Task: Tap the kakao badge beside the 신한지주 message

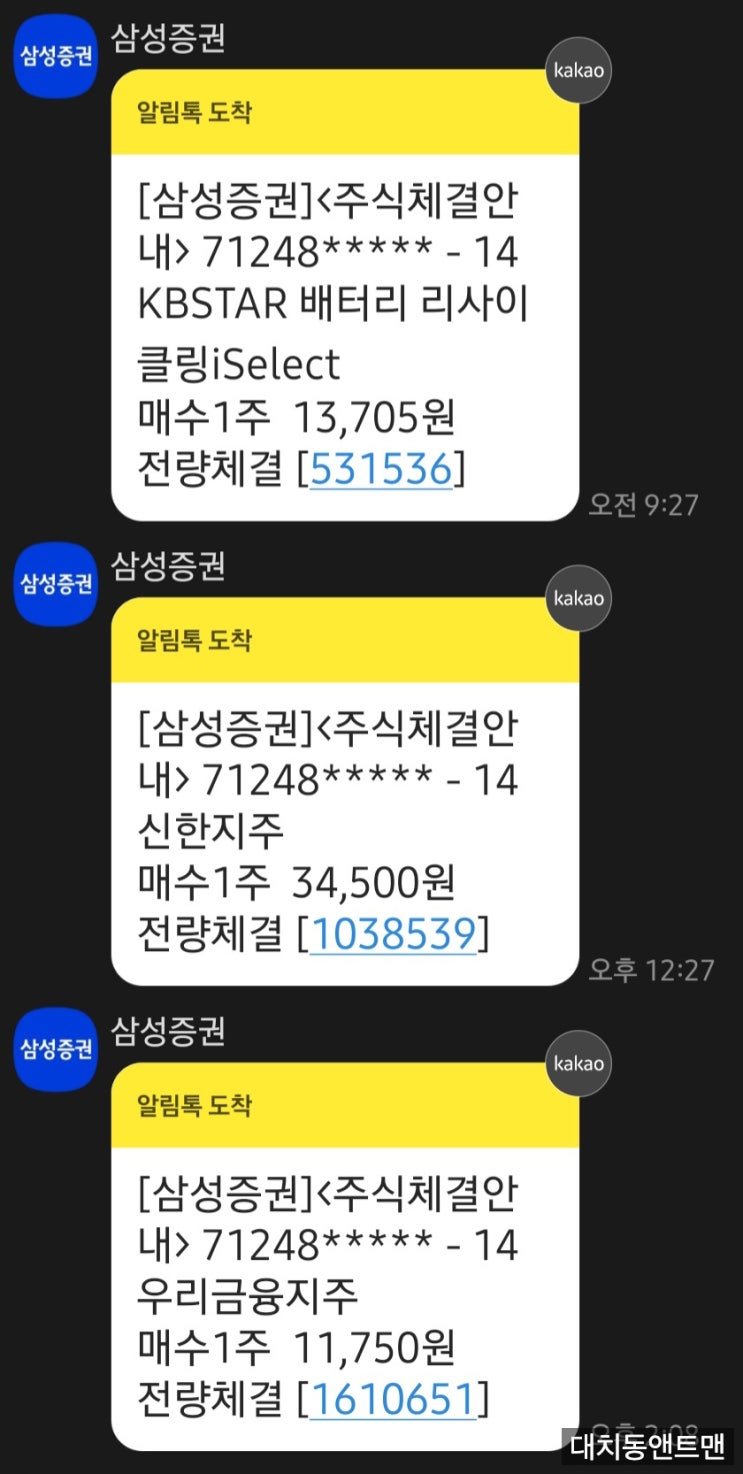Action: (x=578, y=599)
